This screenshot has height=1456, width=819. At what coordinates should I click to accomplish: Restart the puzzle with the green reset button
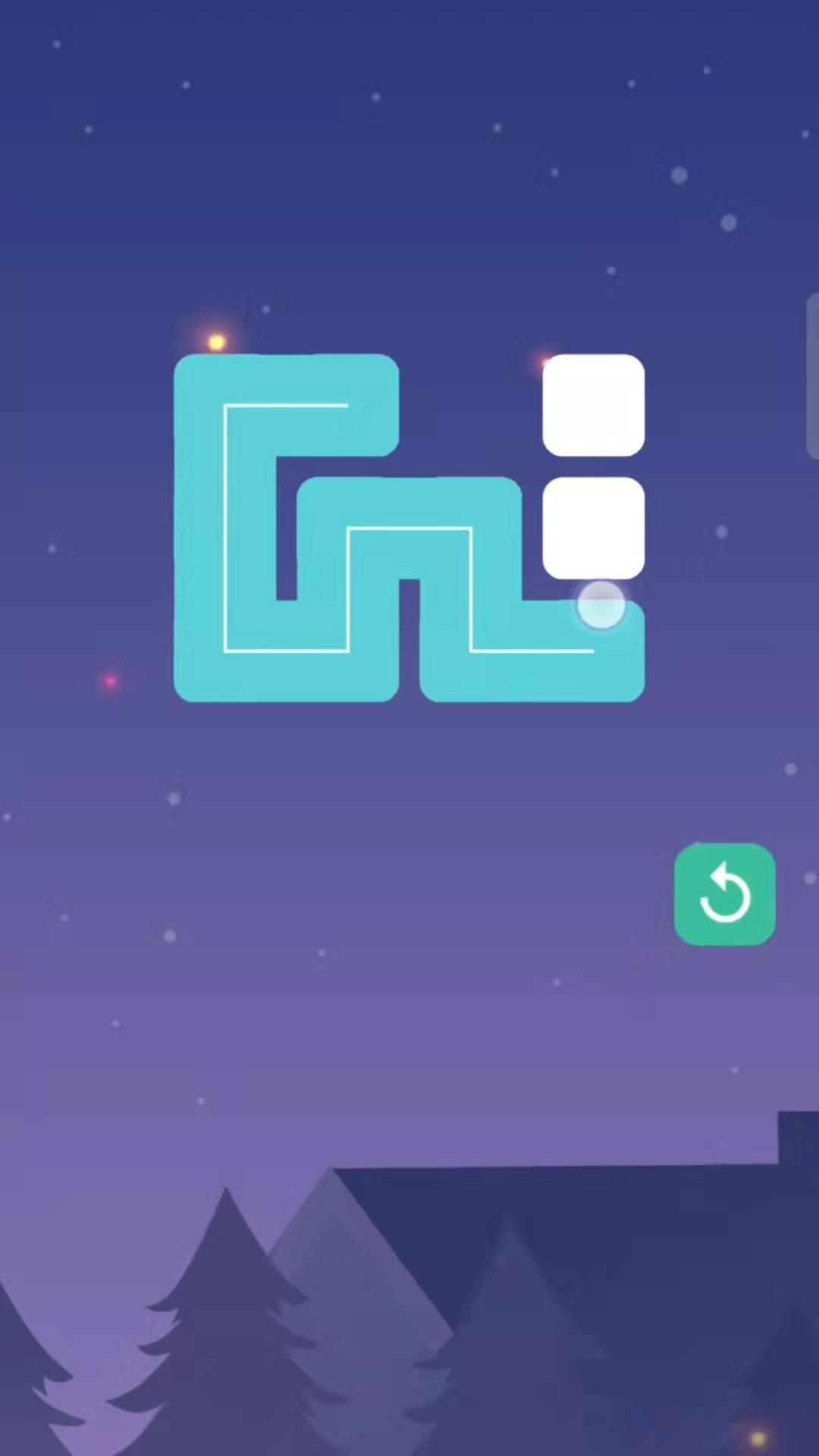724,894
